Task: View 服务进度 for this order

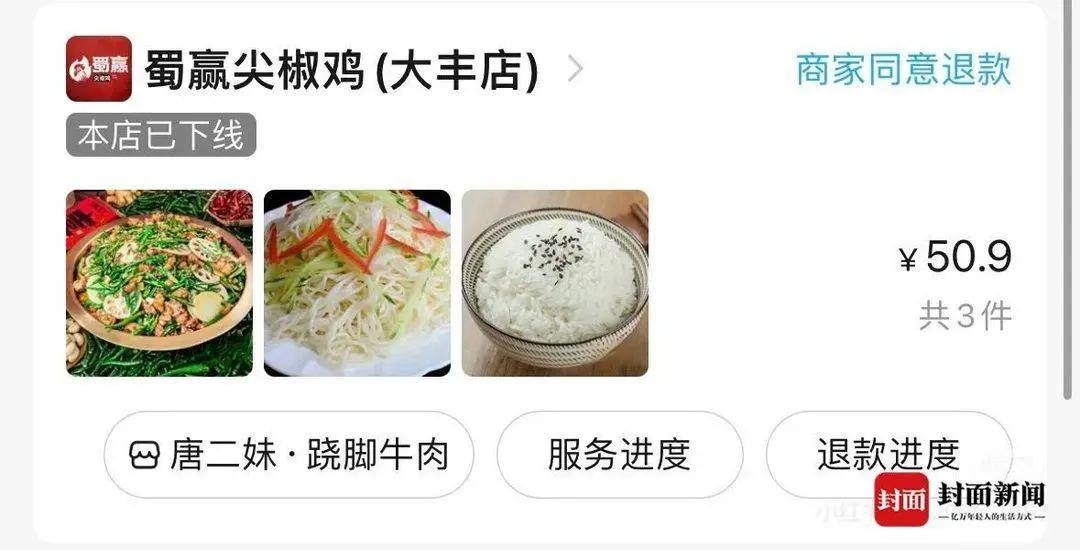Action: [x=619, y=455]
